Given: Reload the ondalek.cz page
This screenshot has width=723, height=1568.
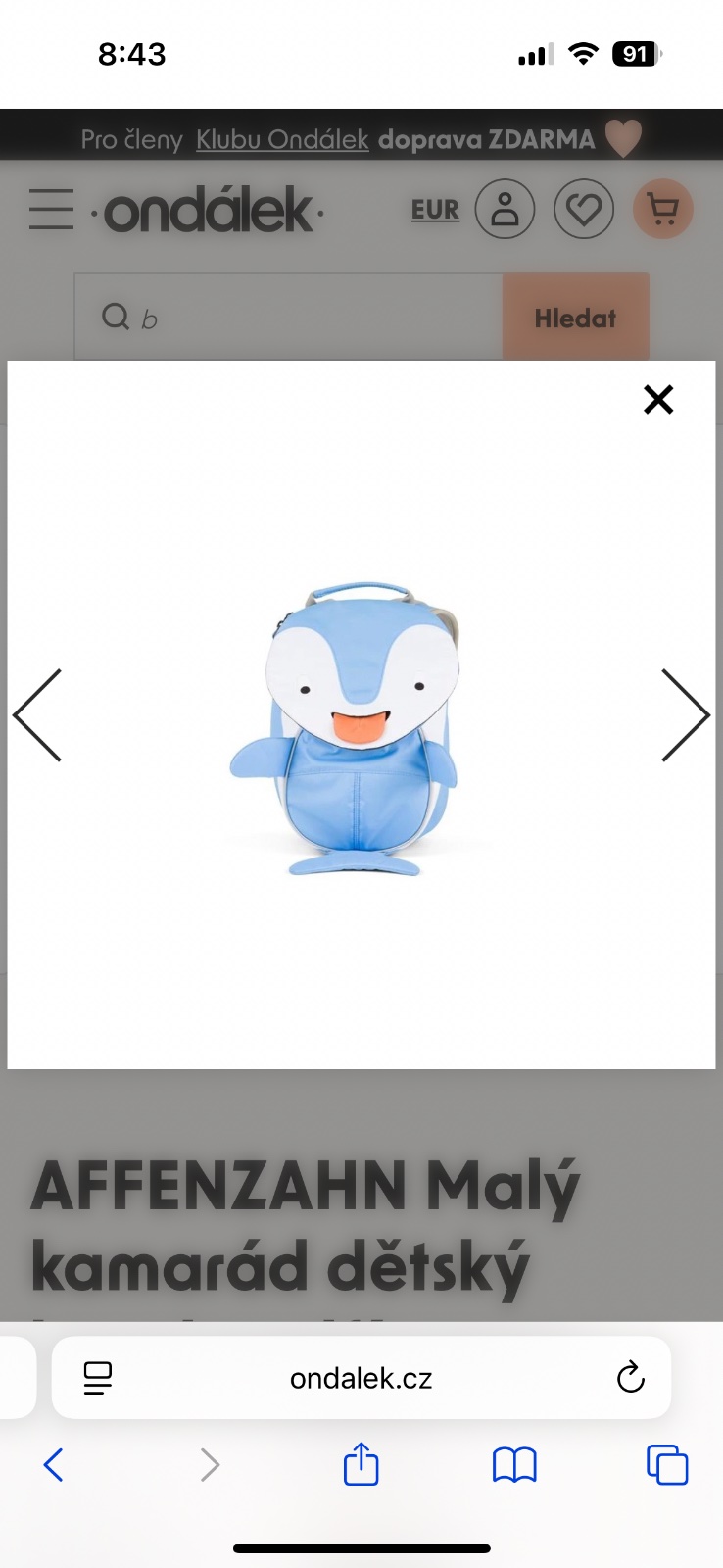Looking at the screenshot, I should click(630, 1378).
